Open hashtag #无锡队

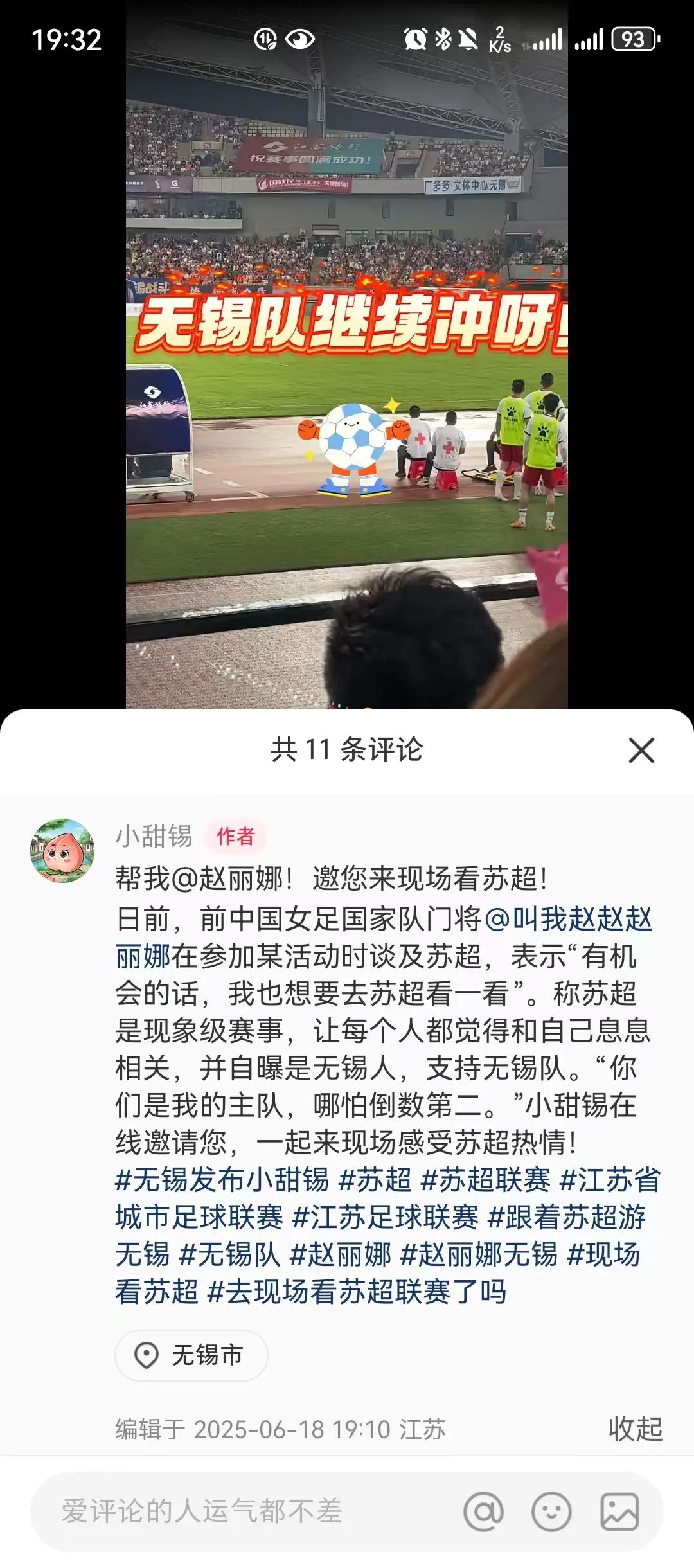tap(229, 1254)
